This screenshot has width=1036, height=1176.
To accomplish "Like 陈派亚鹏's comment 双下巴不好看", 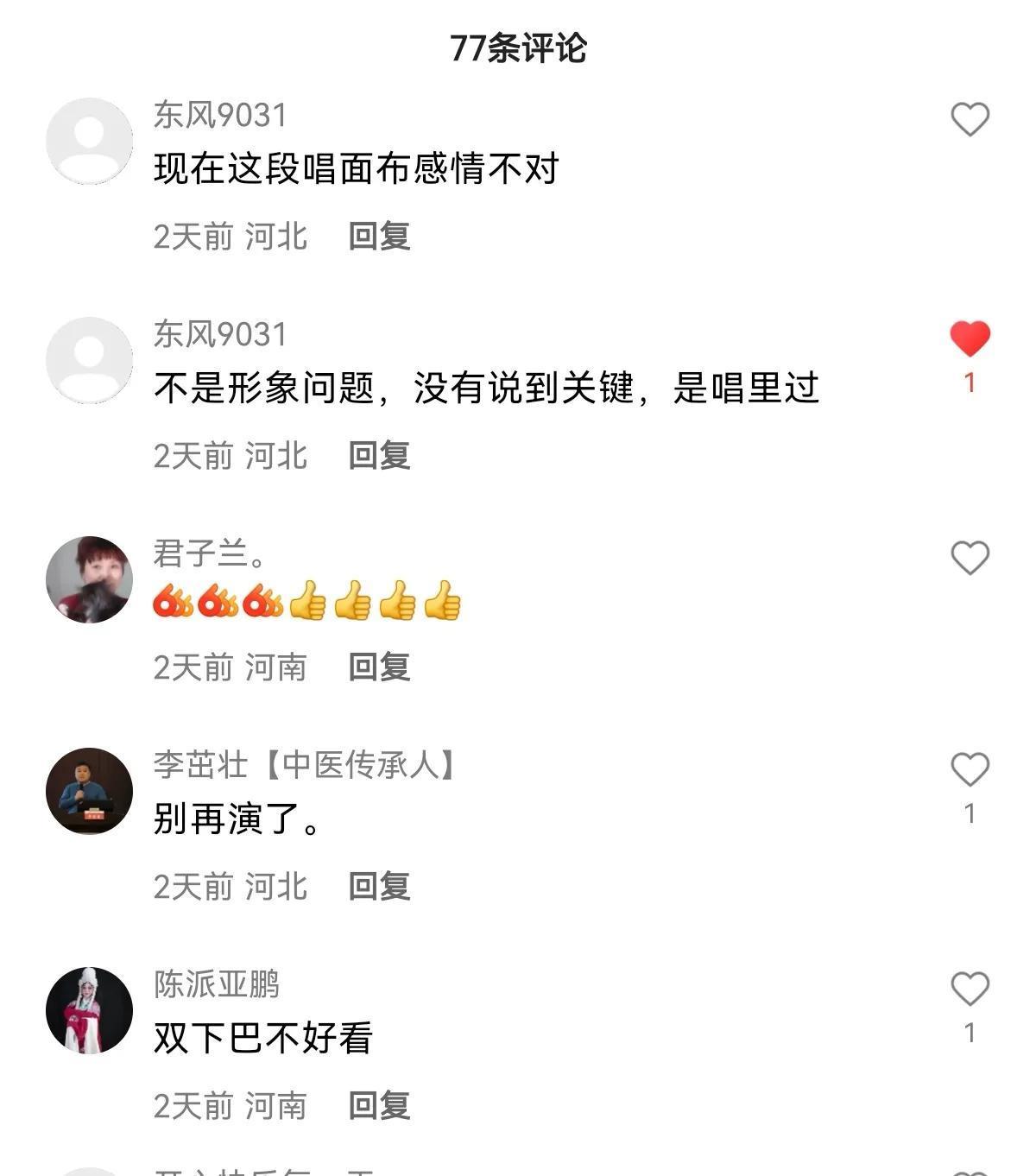I will tap(970, 989).
